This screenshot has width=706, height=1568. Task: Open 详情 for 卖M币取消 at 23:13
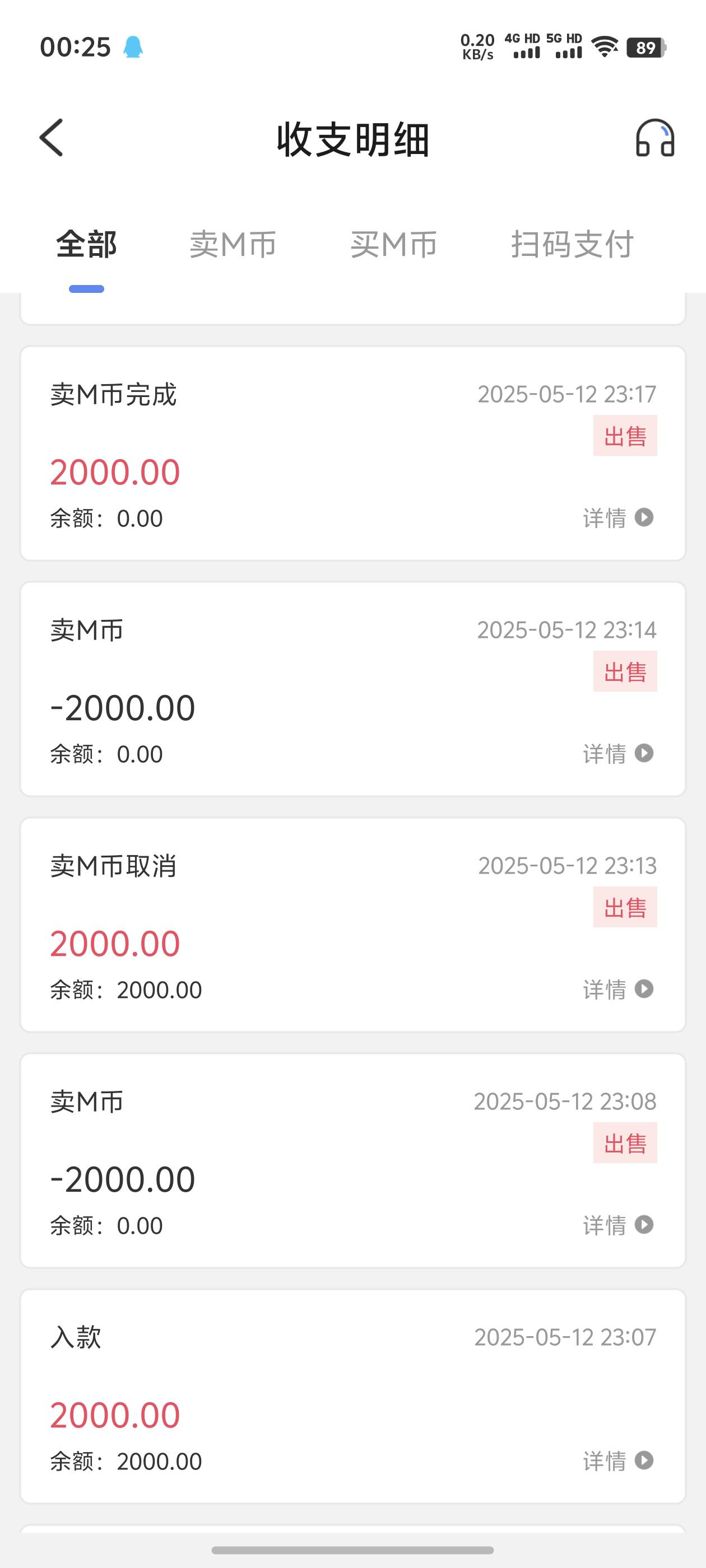(x=618, y=989)
